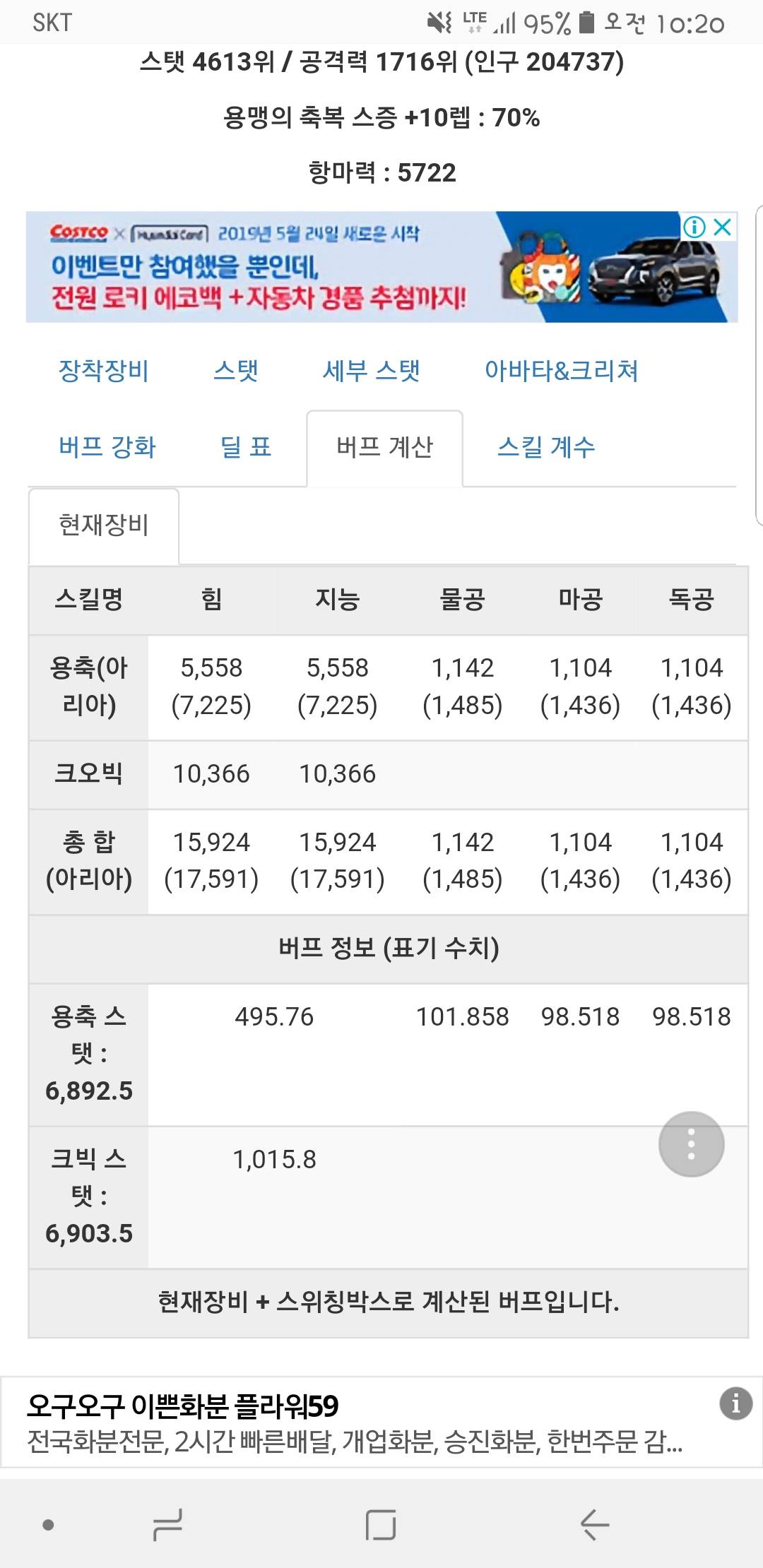Viewport: 763px width, 1568px height.
Task: Open the 장착장비 tab
Action: 103,371
